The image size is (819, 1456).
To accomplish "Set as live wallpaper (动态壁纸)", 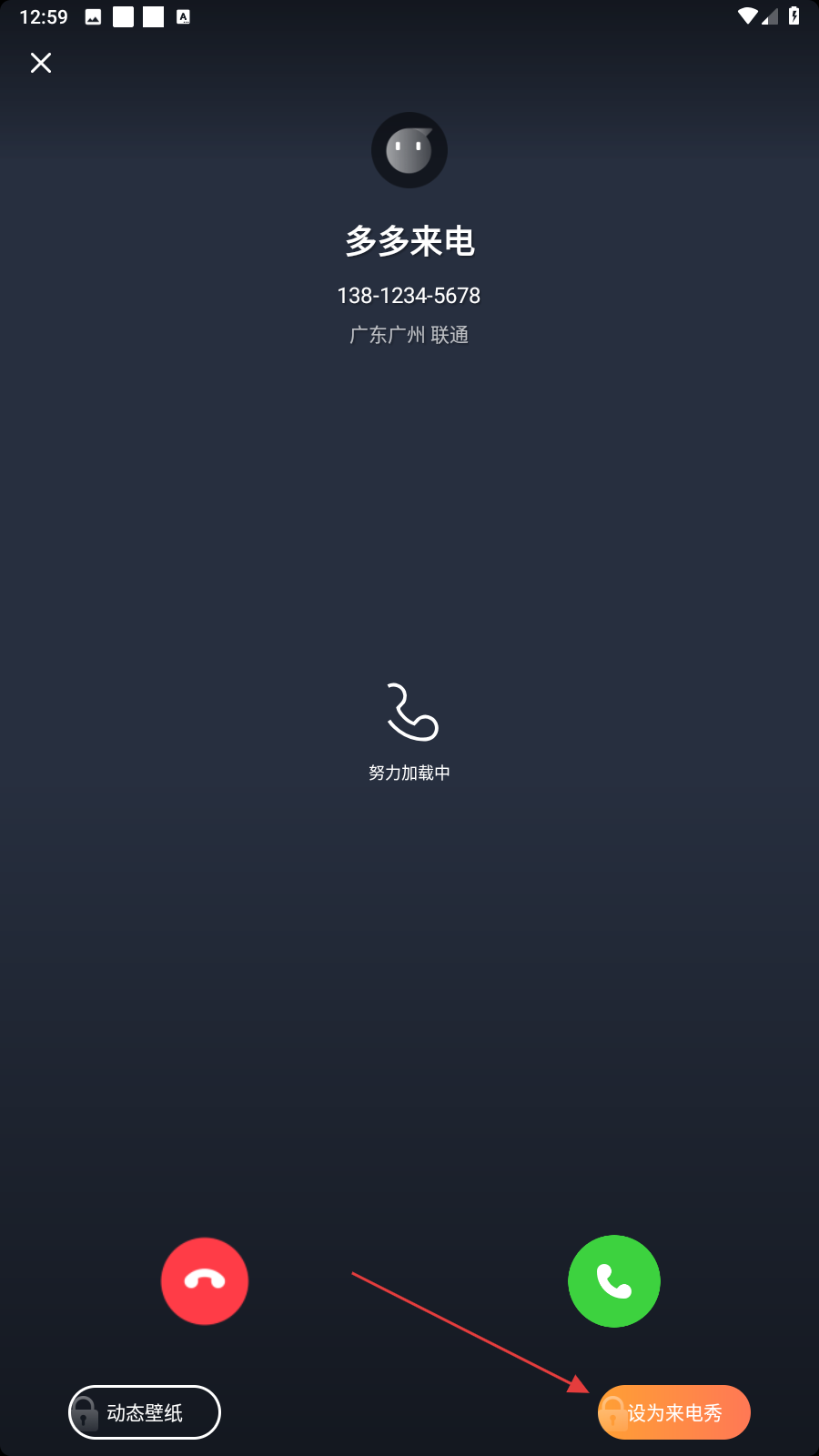I will (145, 1412).
